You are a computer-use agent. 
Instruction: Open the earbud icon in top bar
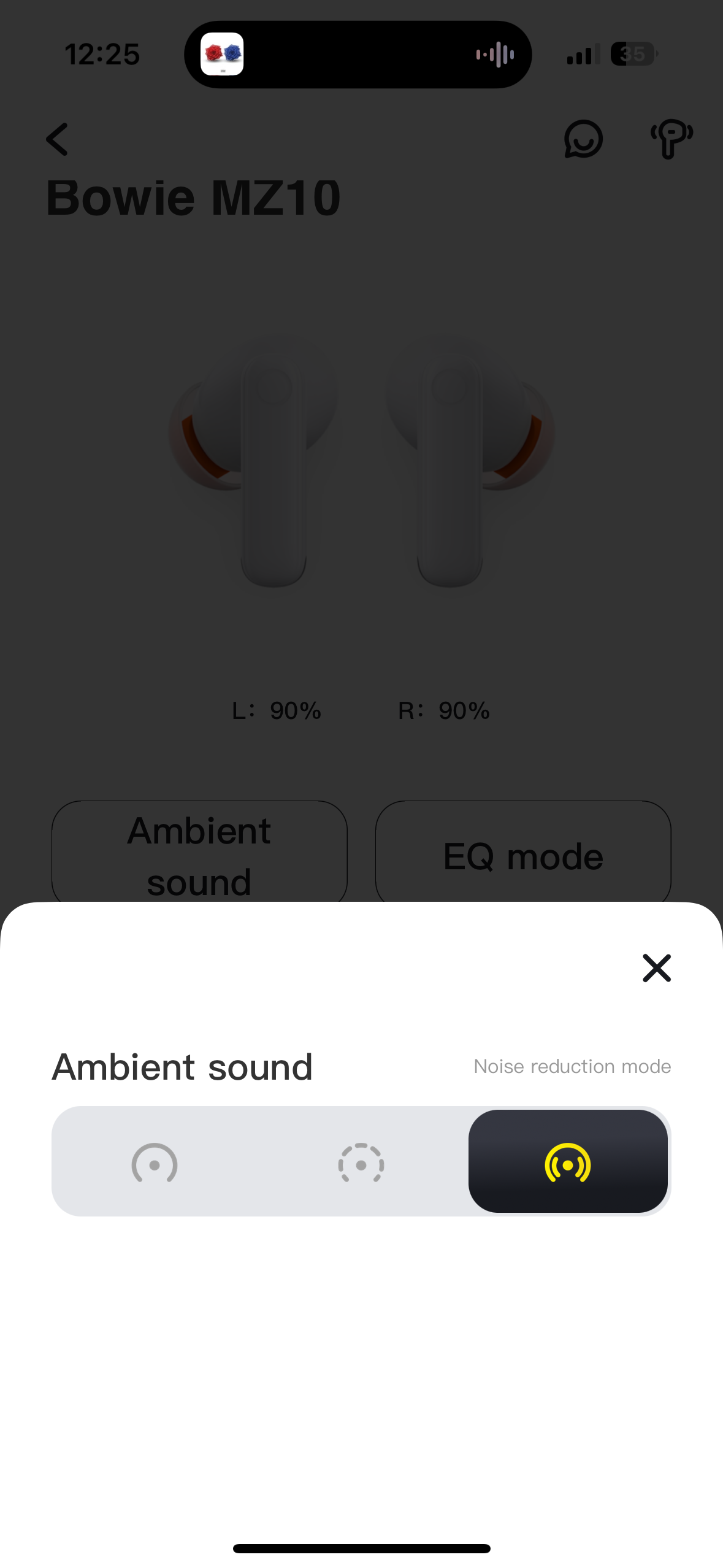click(x=671, y=139)
